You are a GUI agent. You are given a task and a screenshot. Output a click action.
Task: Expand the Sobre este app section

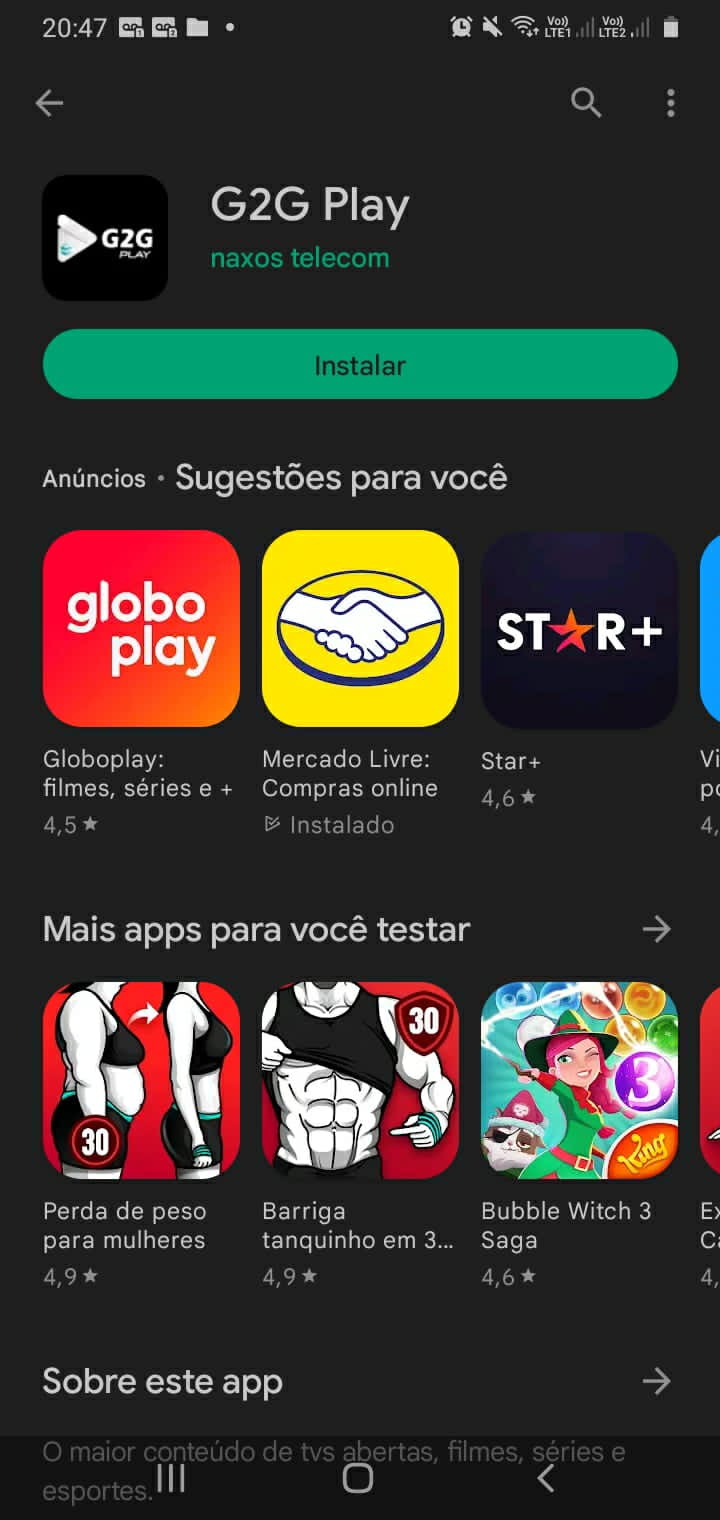click(656, 1381)
